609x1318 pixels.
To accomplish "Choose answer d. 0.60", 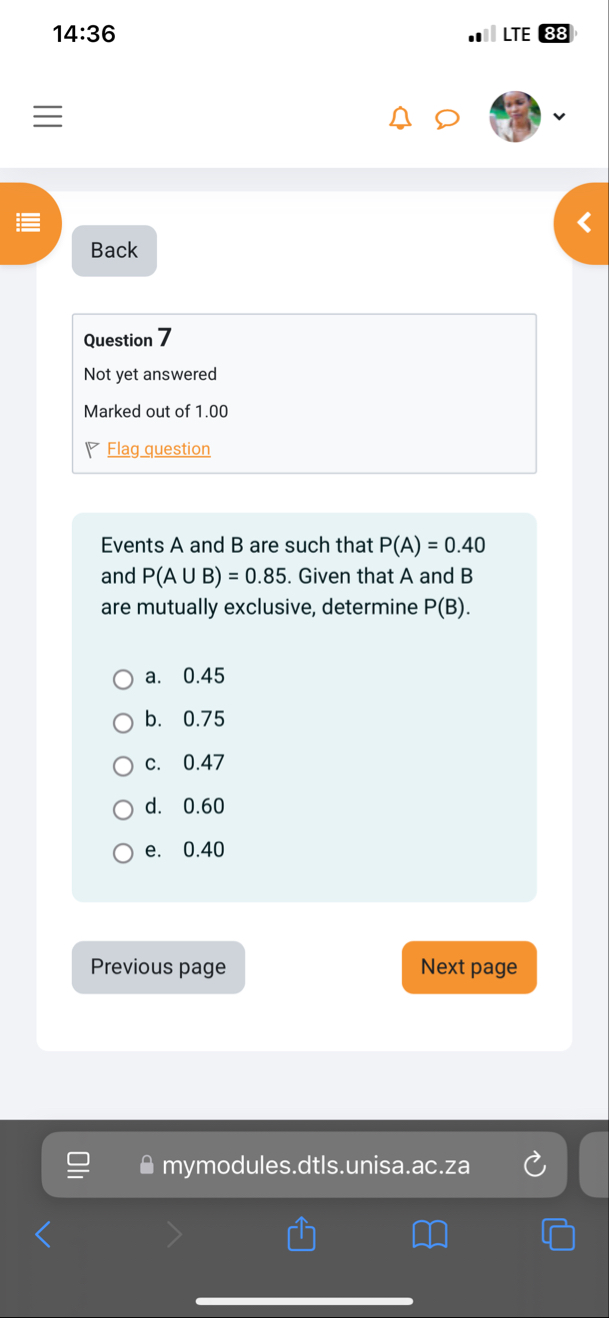I will pos(123,809).
